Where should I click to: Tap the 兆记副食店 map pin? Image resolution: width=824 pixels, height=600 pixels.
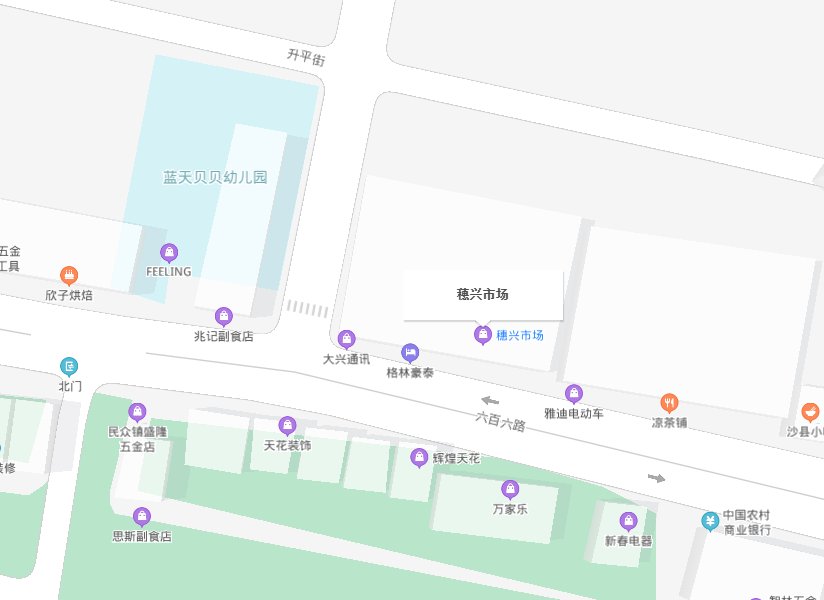pos(224,317)
